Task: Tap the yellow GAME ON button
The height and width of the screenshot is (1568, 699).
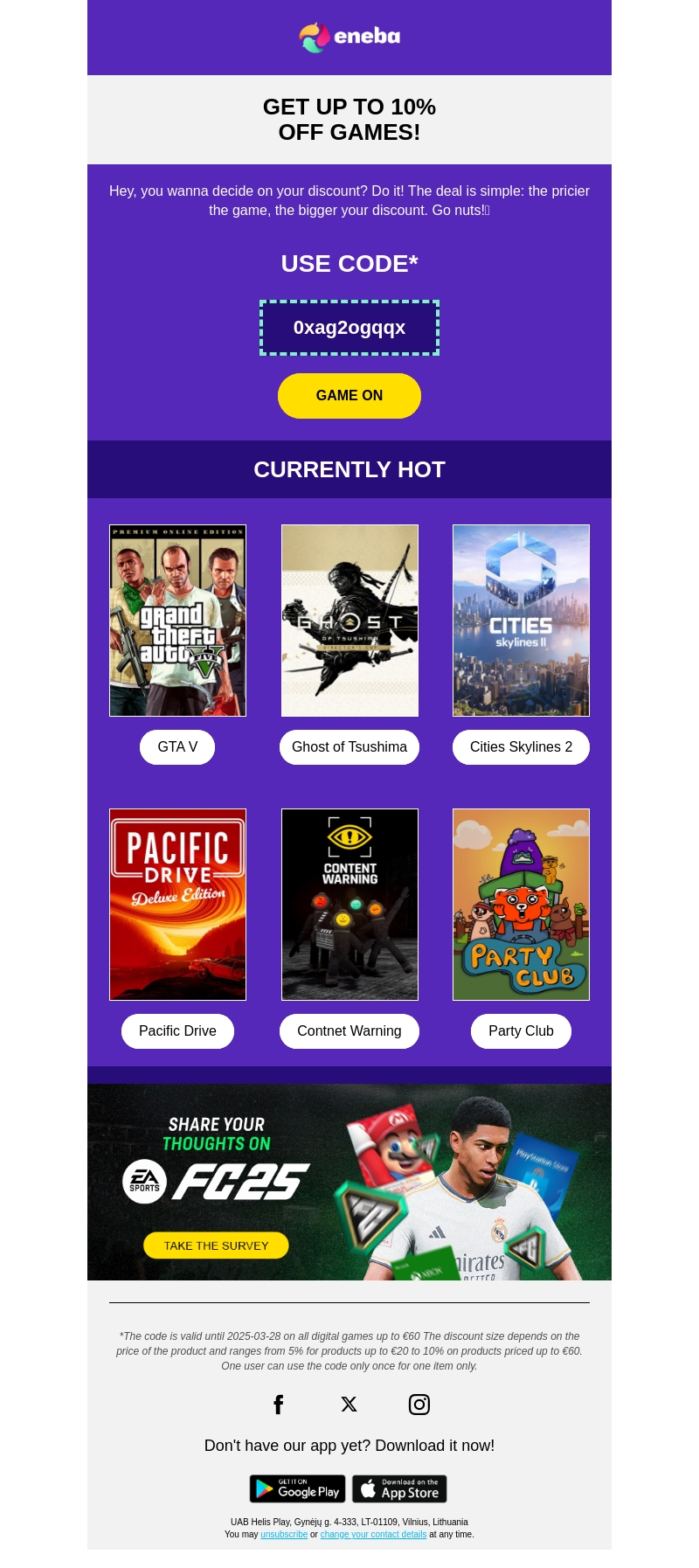Action: [x=349, y=396]
